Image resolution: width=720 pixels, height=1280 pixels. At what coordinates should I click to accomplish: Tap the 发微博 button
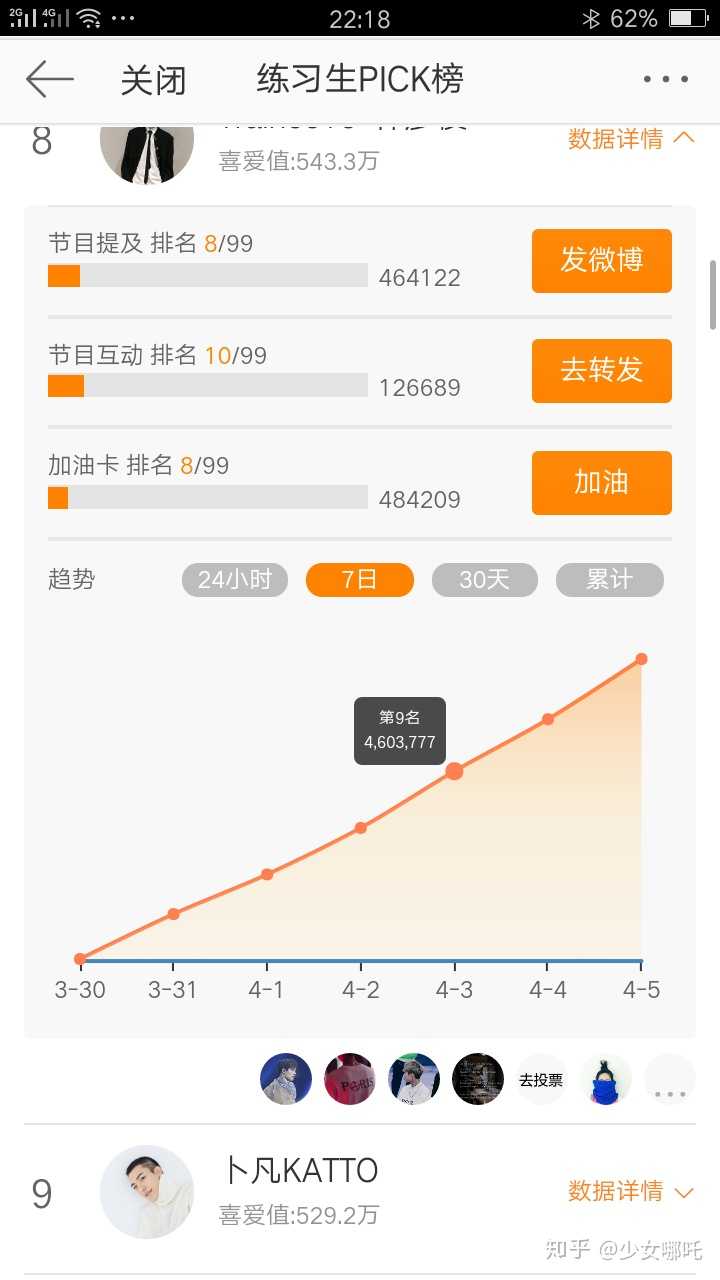pos(602,260)
